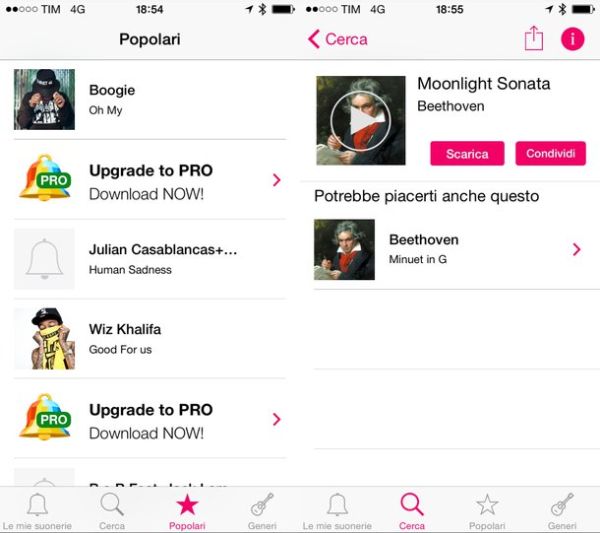Viewport: 600px width, 533px height.
Task: Go back to Cerca
Action: click(338, 39)
